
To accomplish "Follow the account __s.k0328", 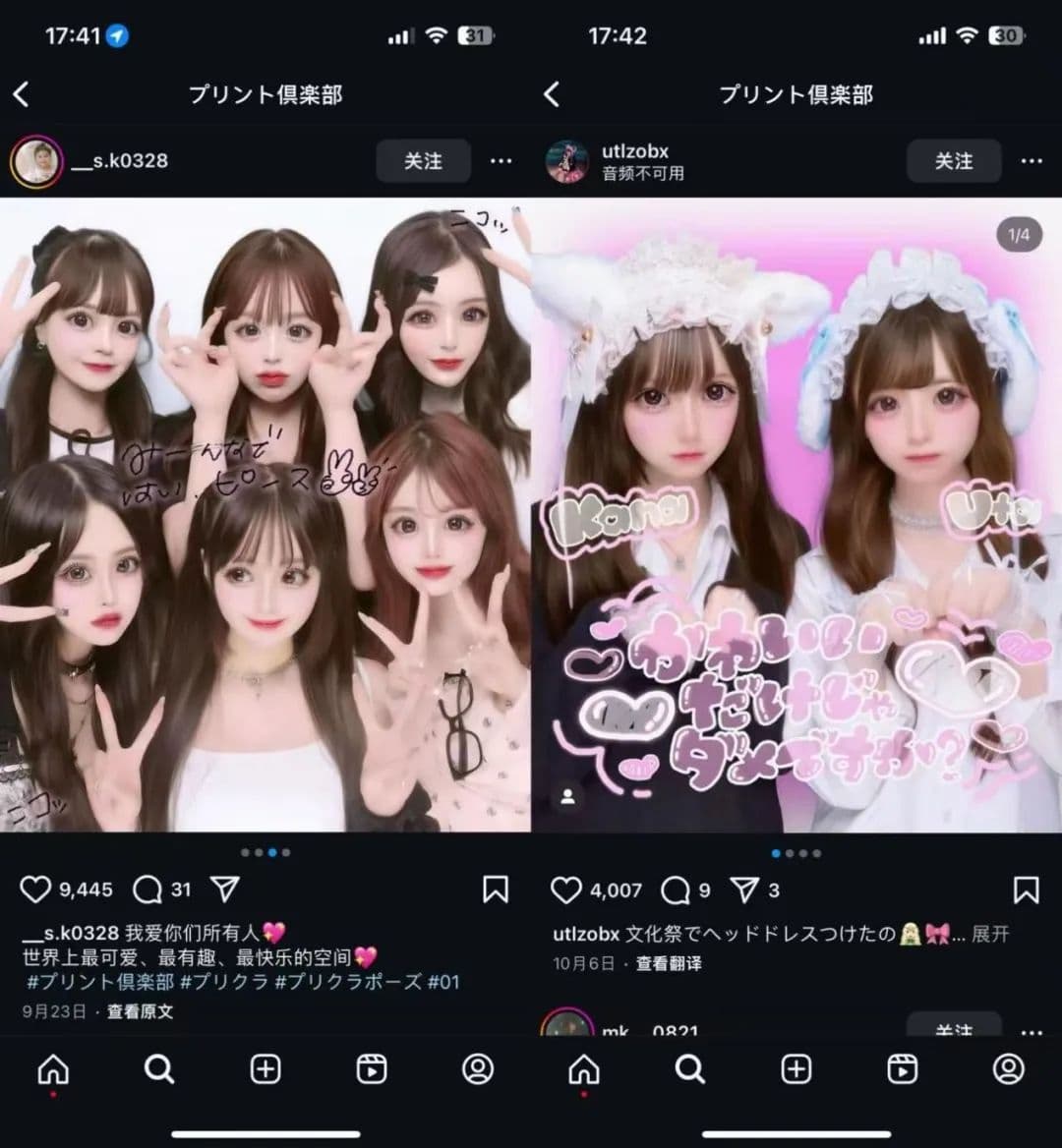I will (x=423, y=161).
